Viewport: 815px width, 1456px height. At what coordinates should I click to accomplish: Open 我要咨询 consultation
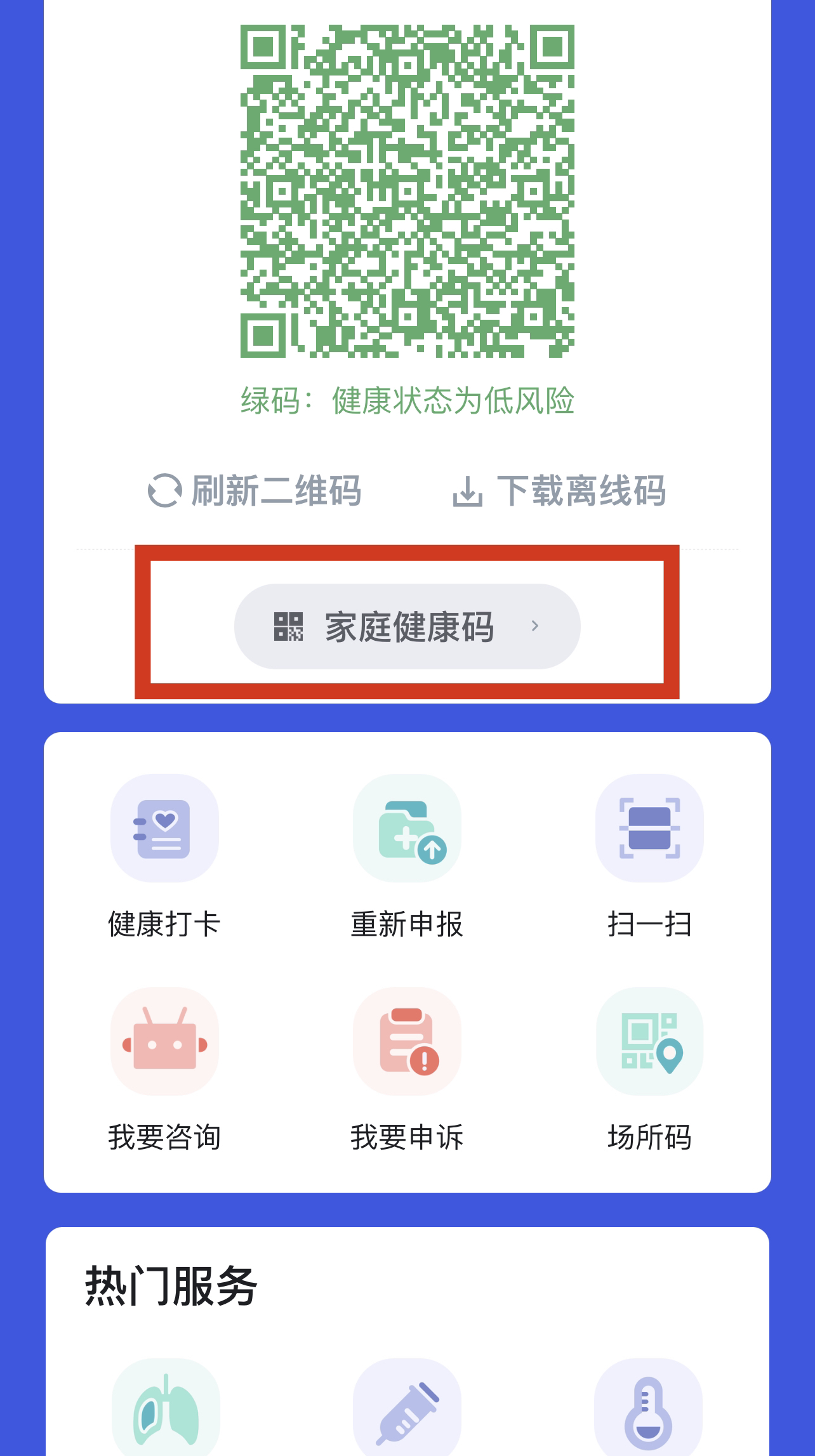tap(164, 1041)
